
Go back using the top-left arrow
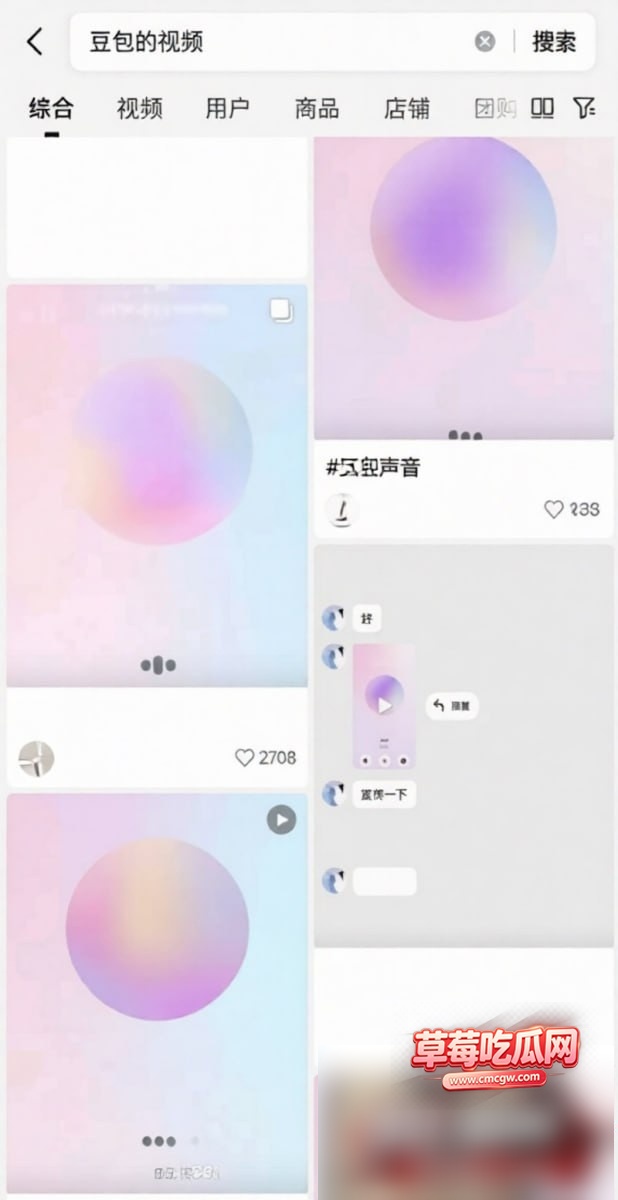pyautogui.click(x=36, y=42)
